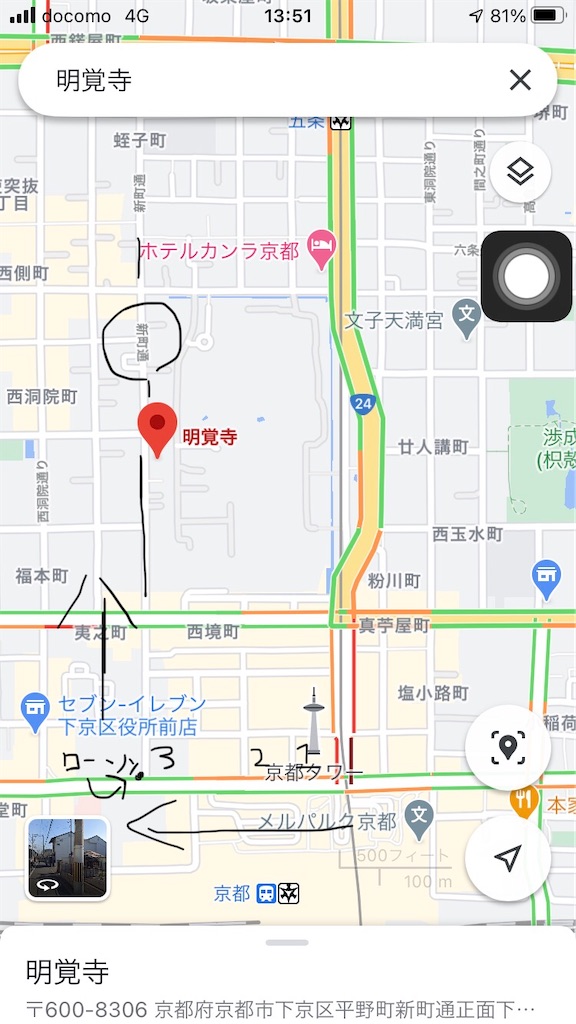Screen dimensions: 576x1024
Task: Select the ホテルカンラ京都 hotel marker
Action: click(323, 249)
